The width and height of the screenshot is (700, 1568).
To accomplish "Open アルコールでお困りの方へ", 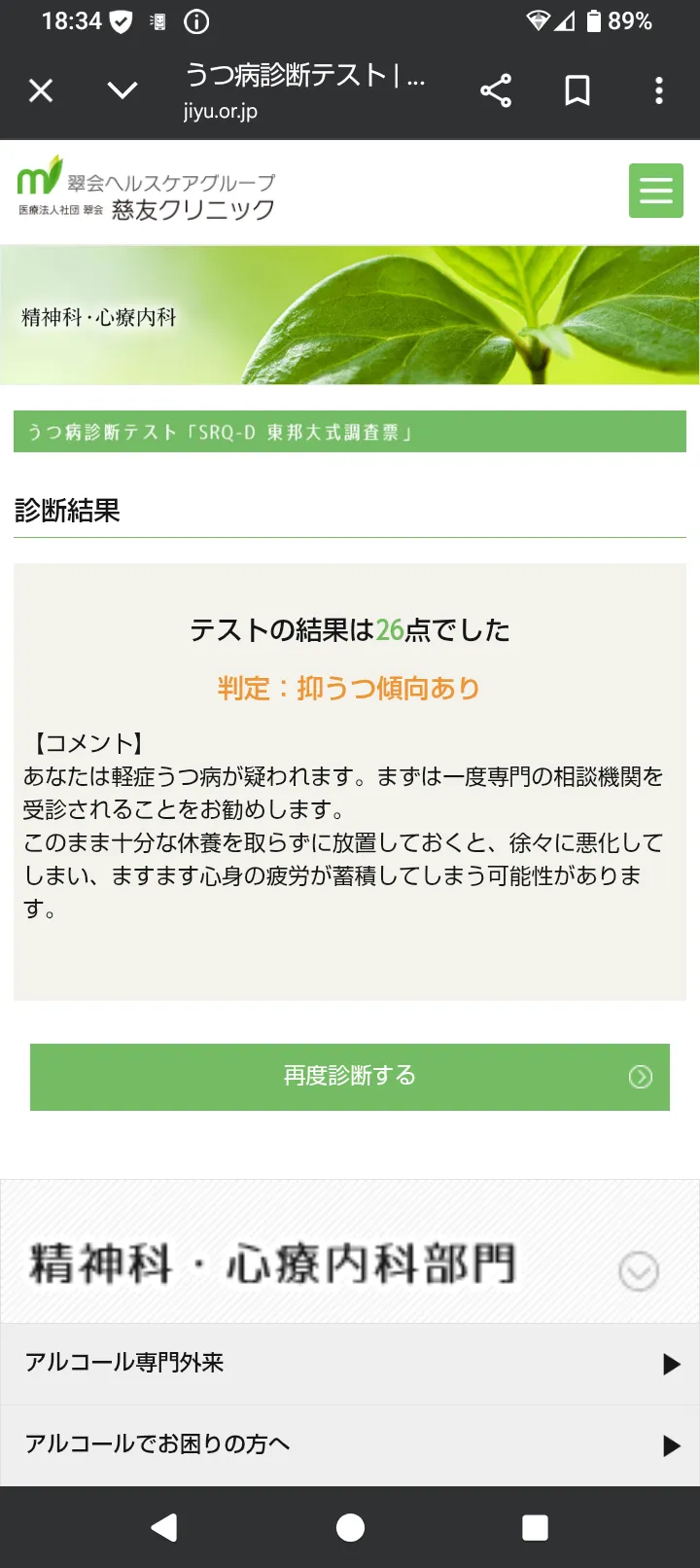I will [x=350, y=1445].
